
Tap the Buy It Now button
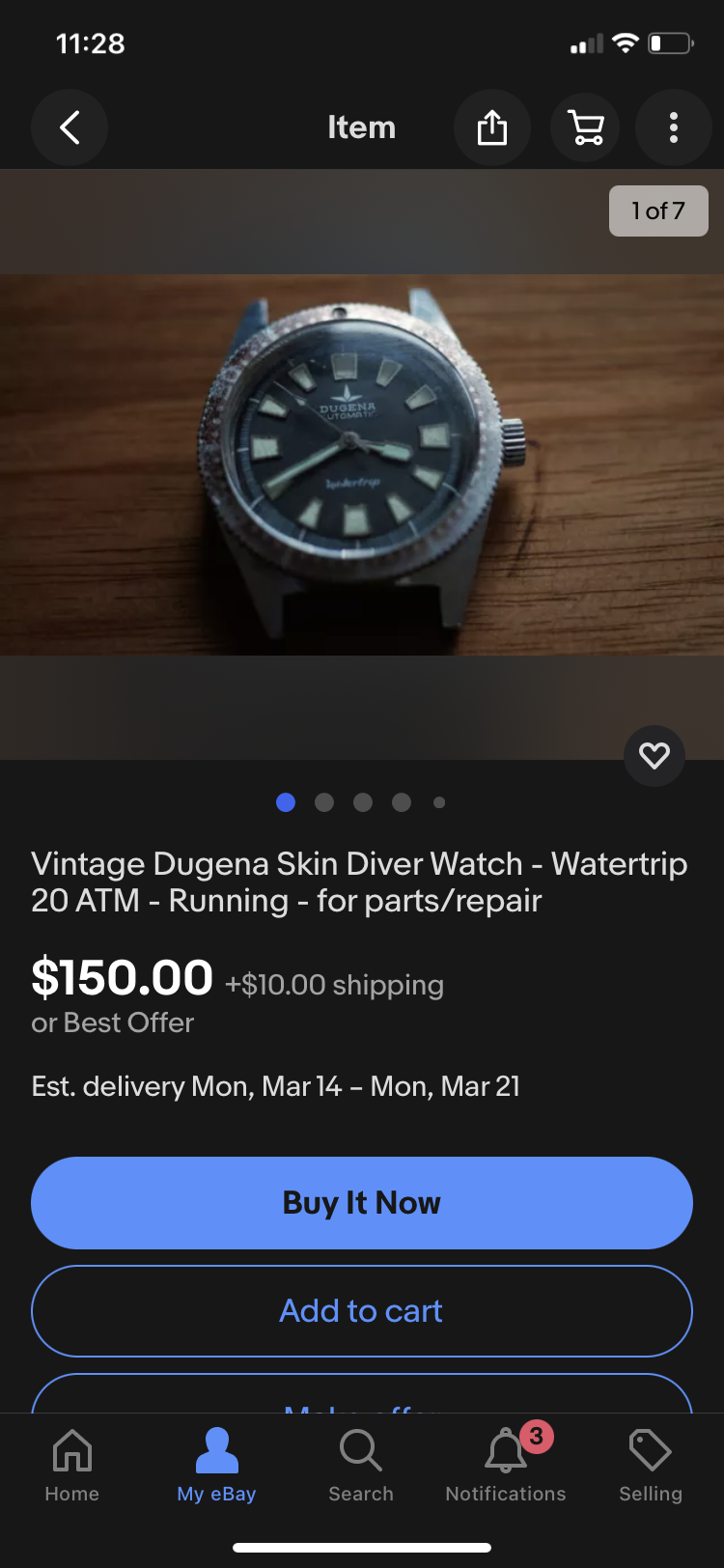[x=362, y=1203]
